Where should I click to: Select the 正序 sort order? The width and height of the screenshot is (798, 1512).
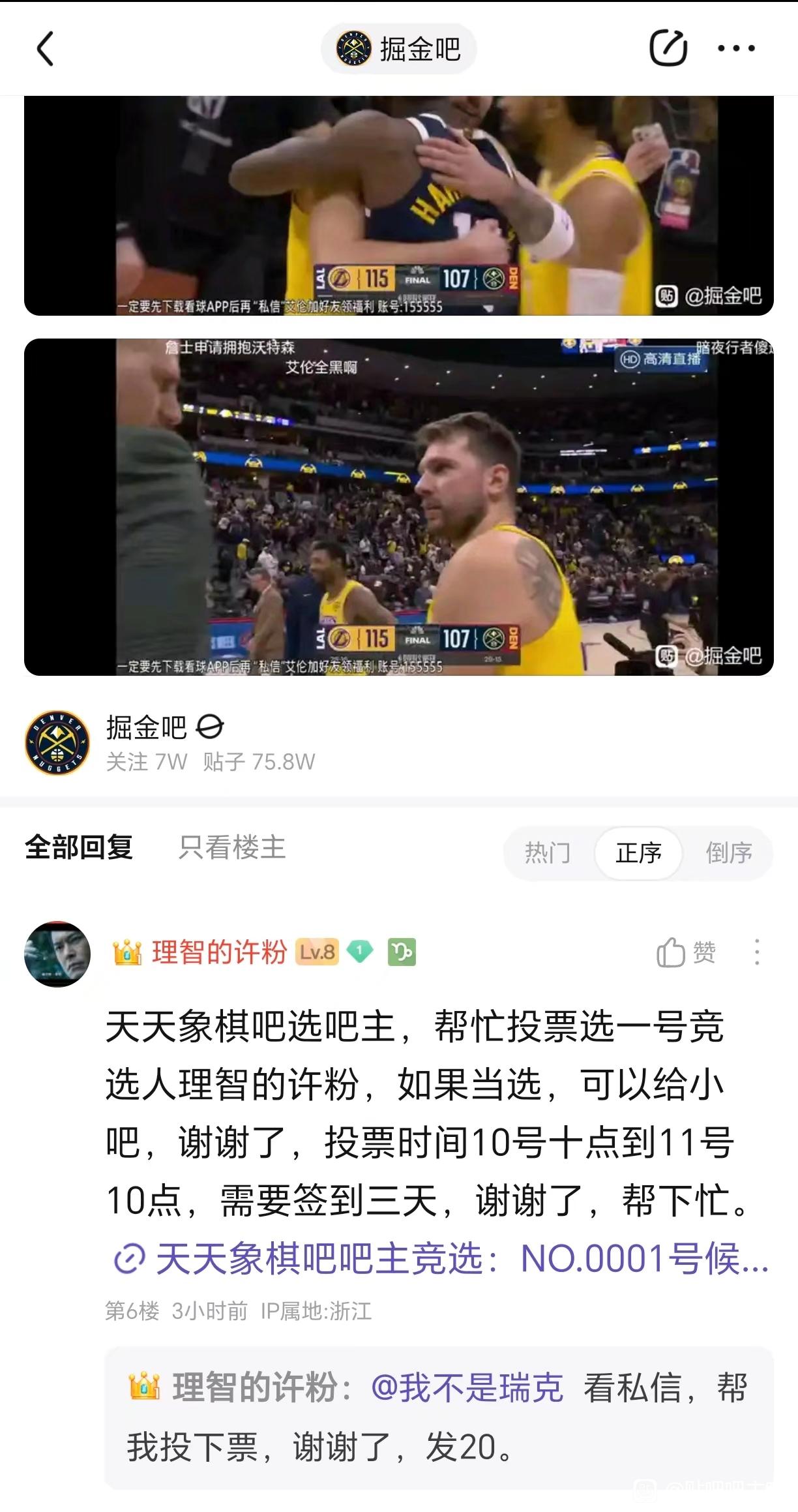coord(638,853)
